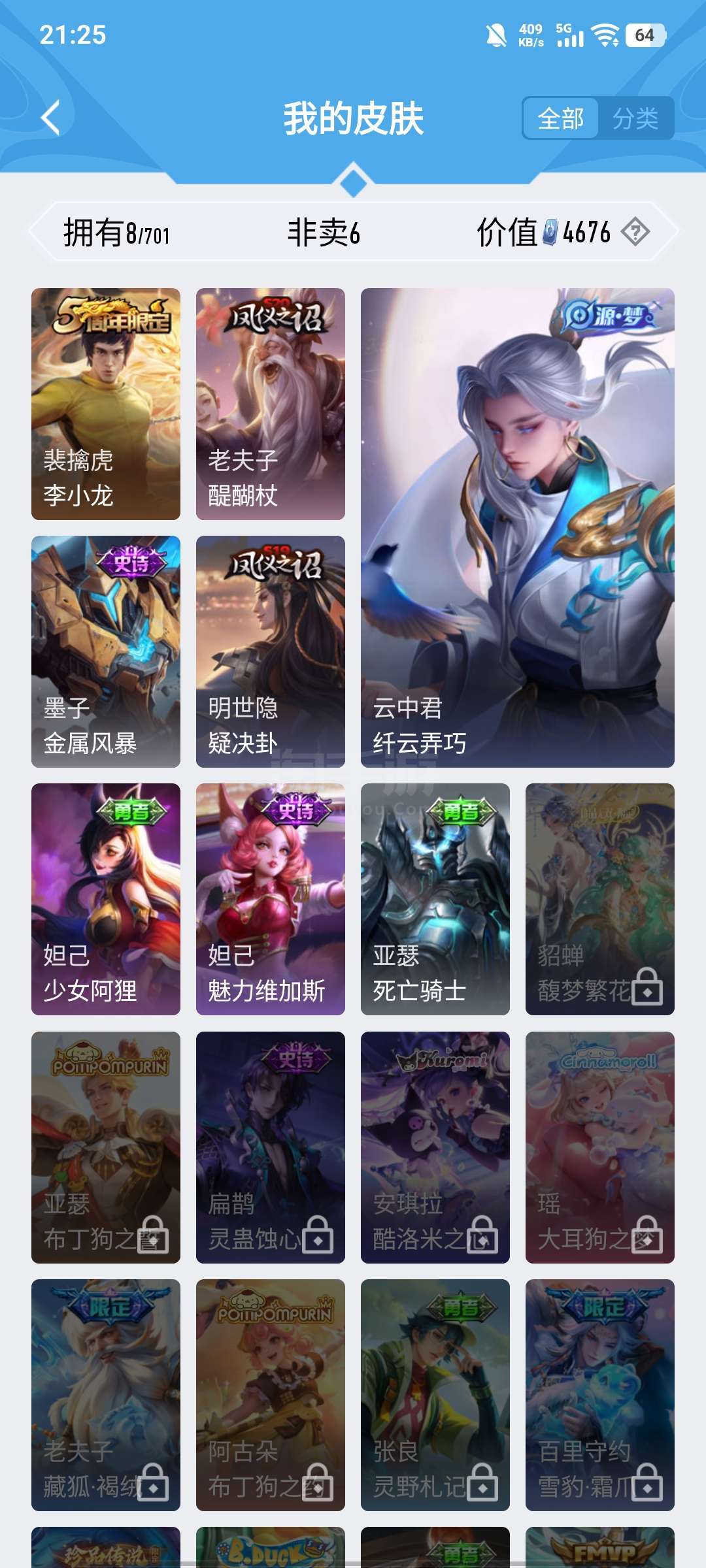Open 墨子 金属风暴 skin card

106,651
